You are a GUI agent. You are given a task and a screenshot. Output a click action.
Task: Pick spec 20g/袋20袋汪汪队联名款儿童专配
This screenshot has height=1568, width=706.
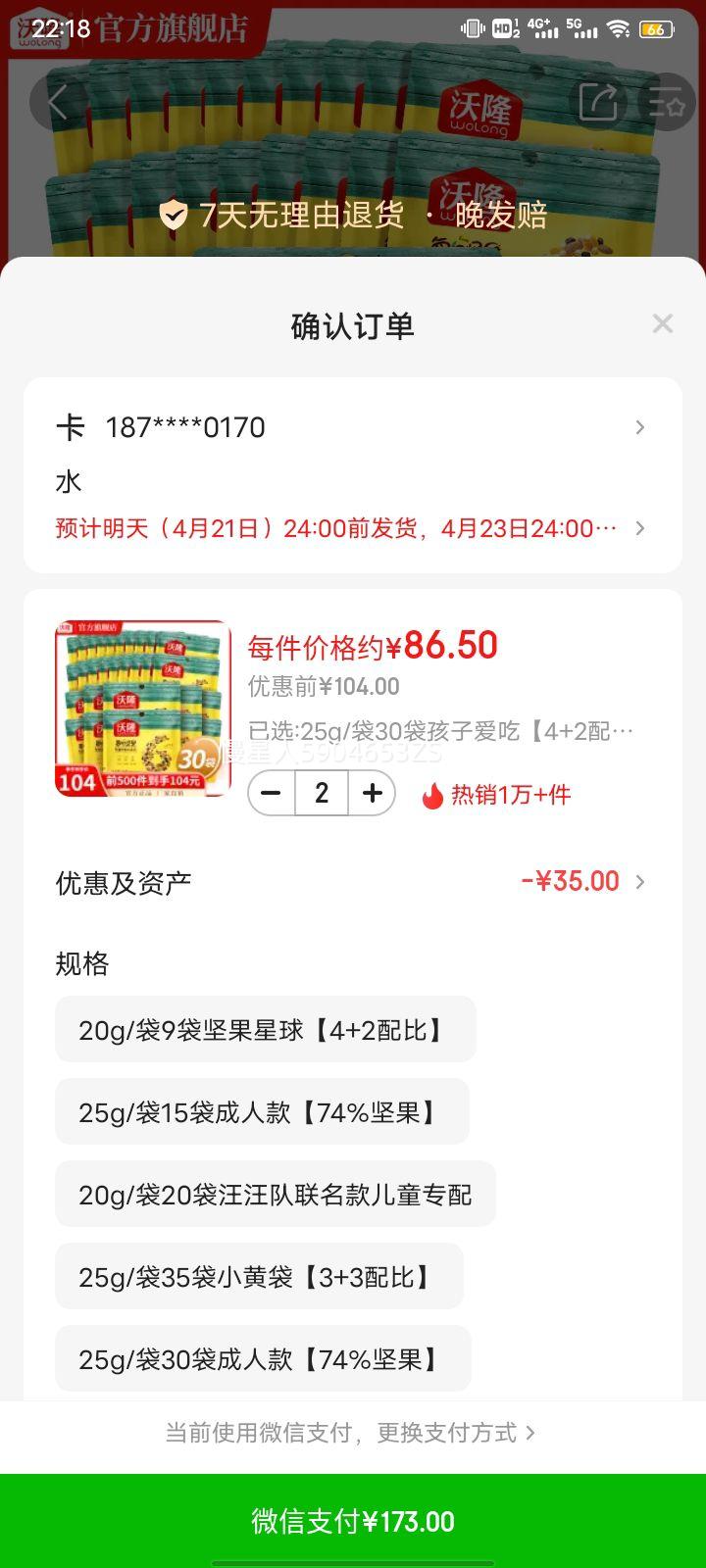pos(275,1194)
